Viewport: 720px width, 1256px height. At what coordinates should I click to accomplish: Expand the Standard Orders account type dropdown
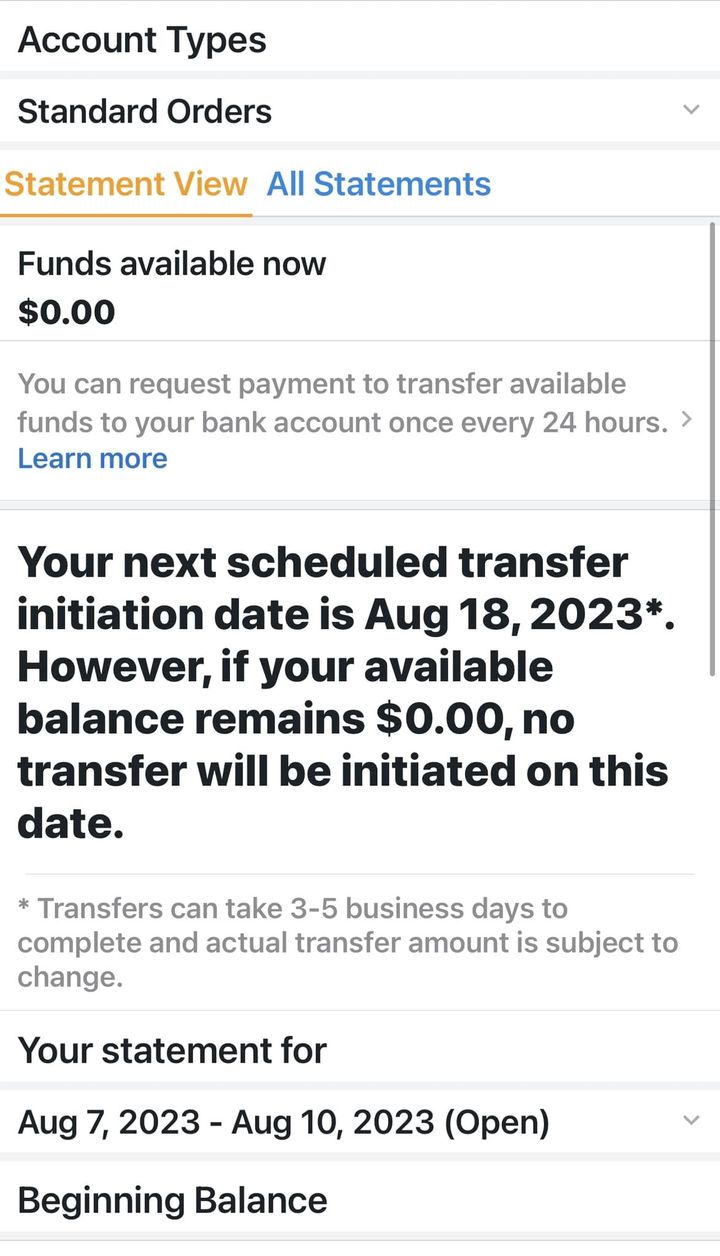click(x=360, y=111)
